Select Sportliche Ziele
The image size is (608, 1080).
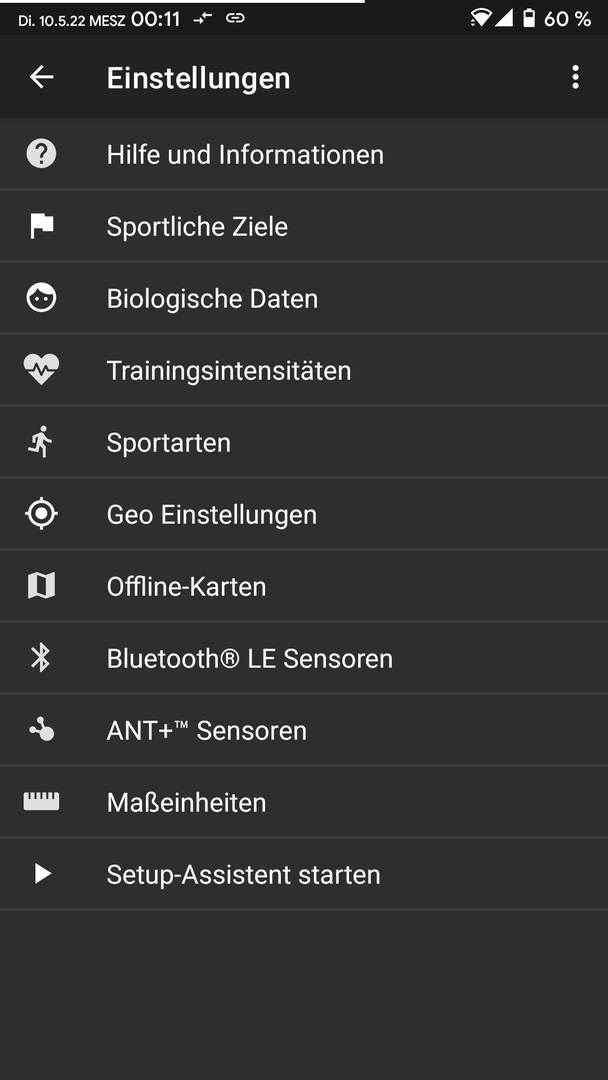point(304,226)
